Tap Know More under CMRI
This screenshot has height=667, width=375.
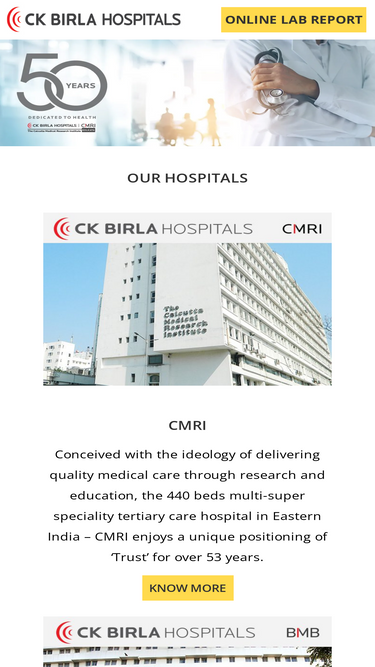188,588
